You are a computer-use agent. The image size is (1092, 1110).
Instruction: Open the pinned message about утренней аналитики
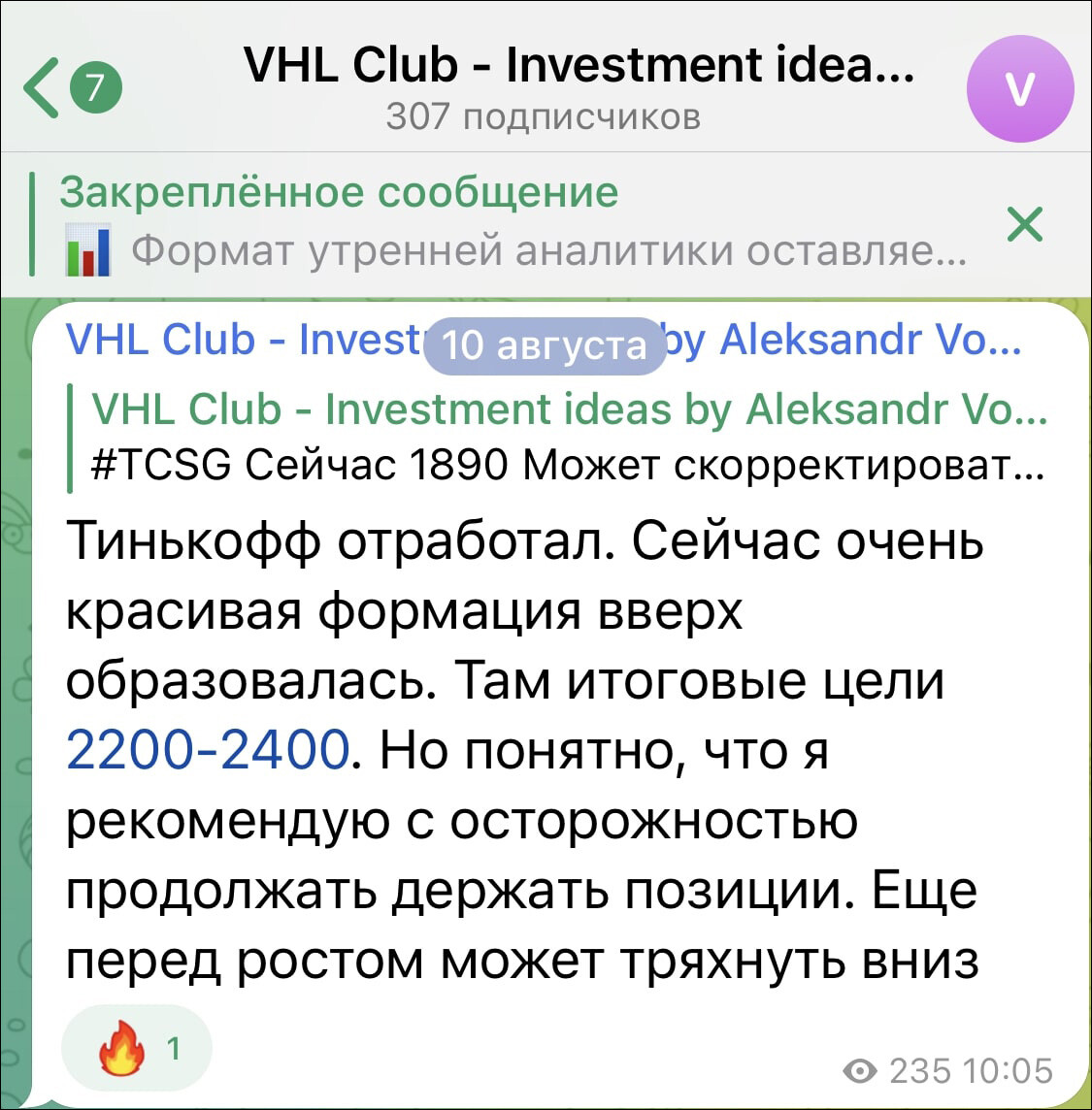(x=514, y=223)
